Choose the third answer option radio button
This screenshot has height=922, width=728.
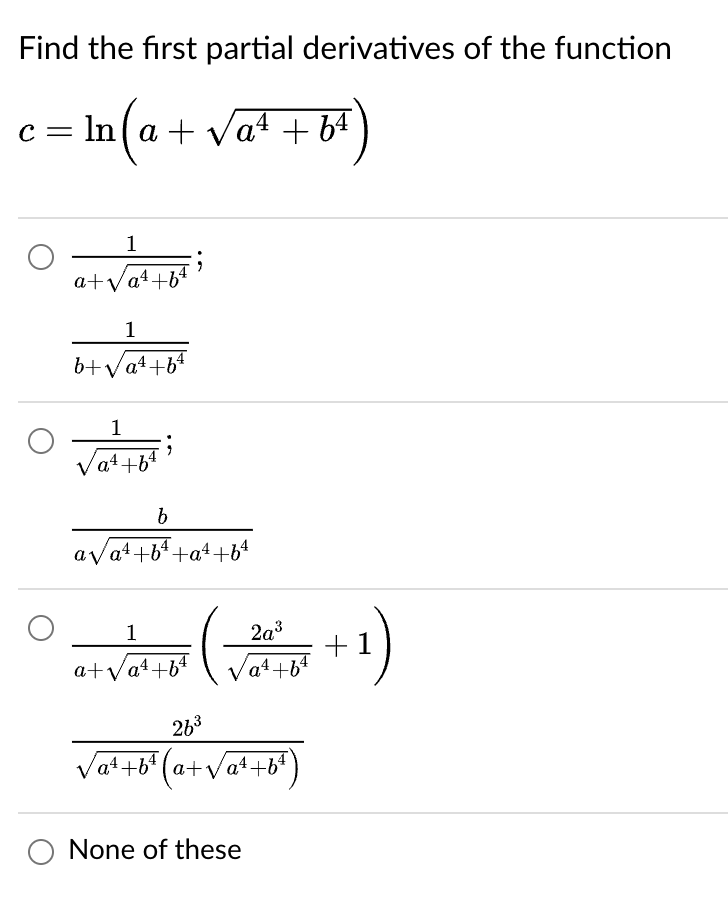41,629
